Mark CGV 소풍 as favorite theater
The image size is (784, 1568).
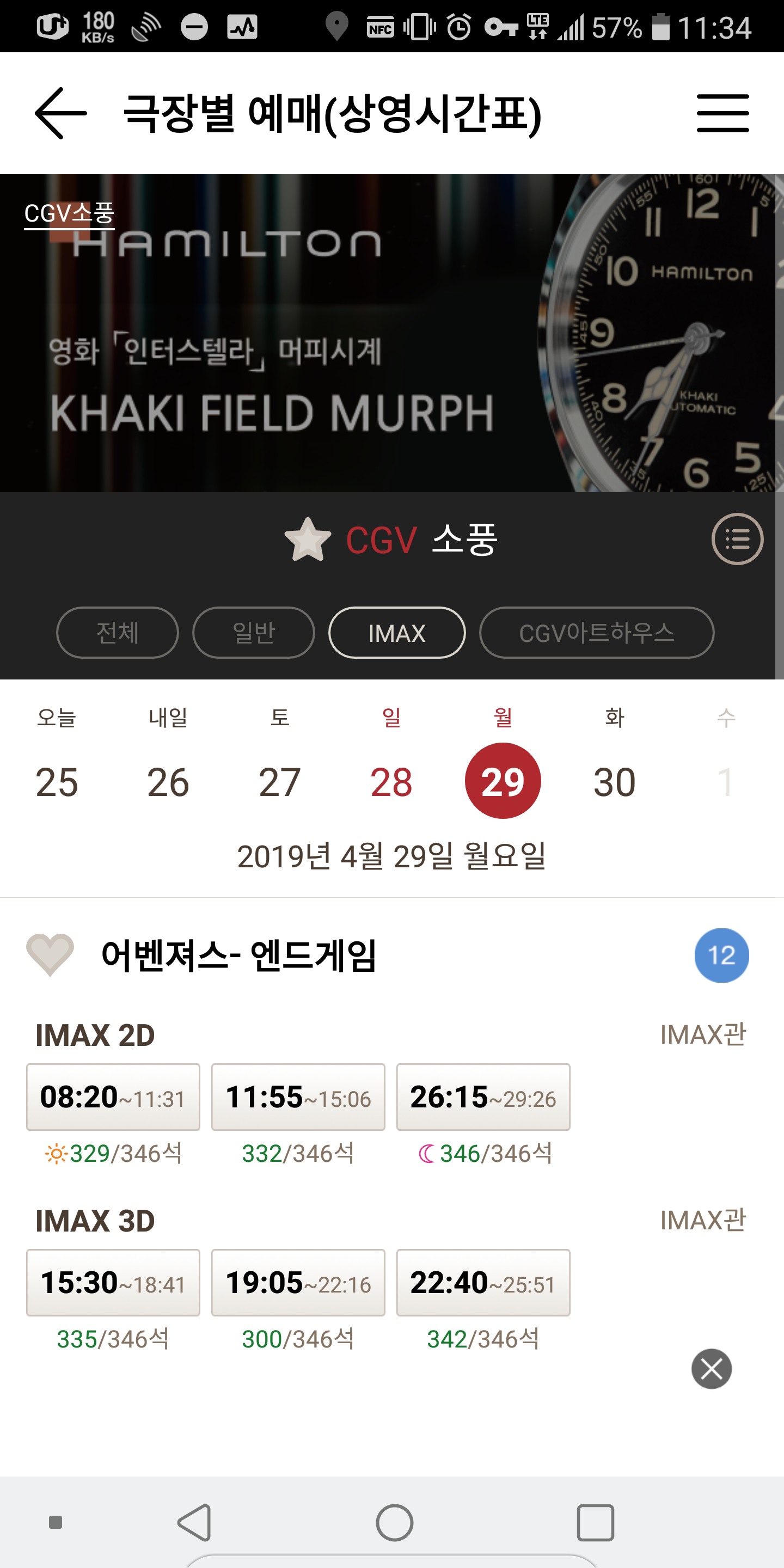point(308,540)
